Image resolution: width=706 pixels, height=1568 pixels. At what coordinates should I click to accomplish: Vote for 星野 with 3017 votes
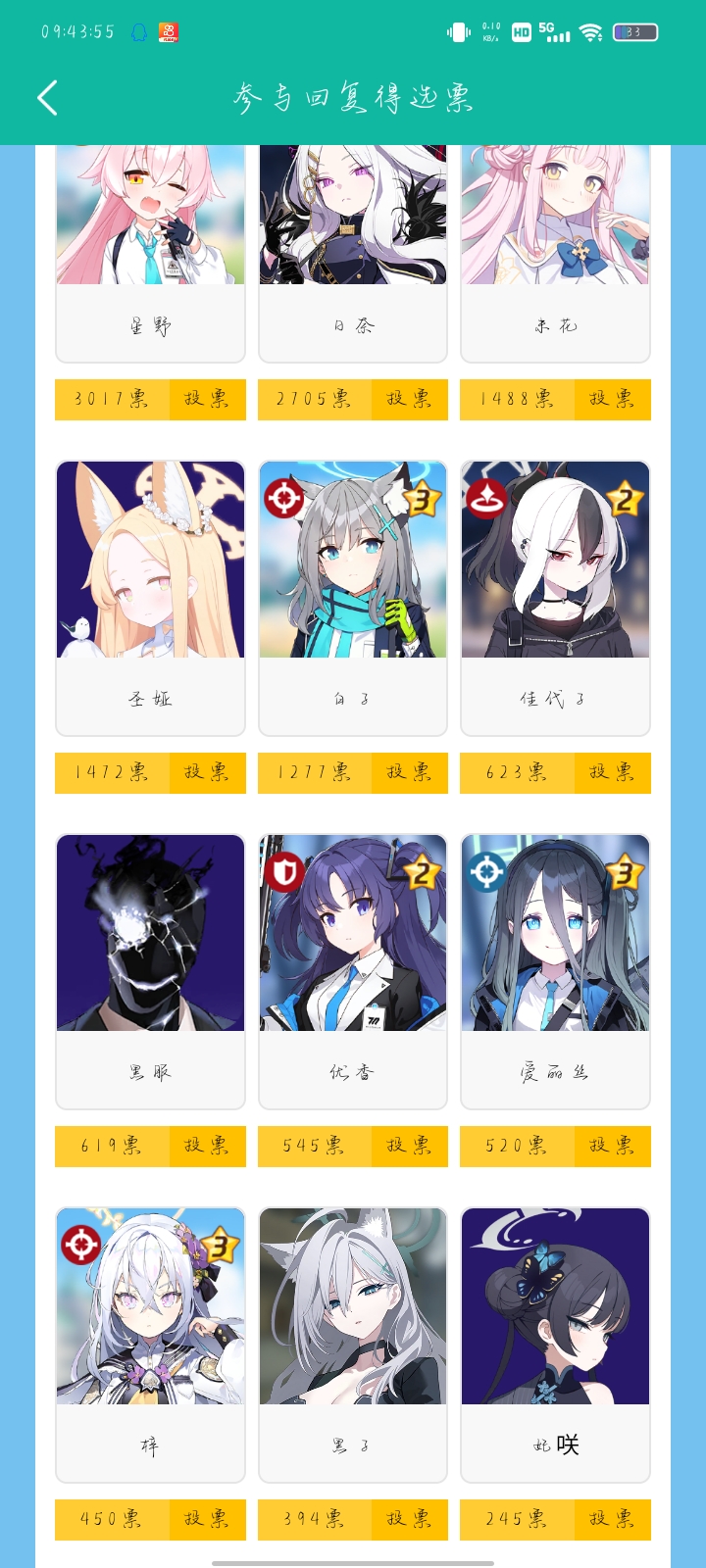[x=207, y=399]
